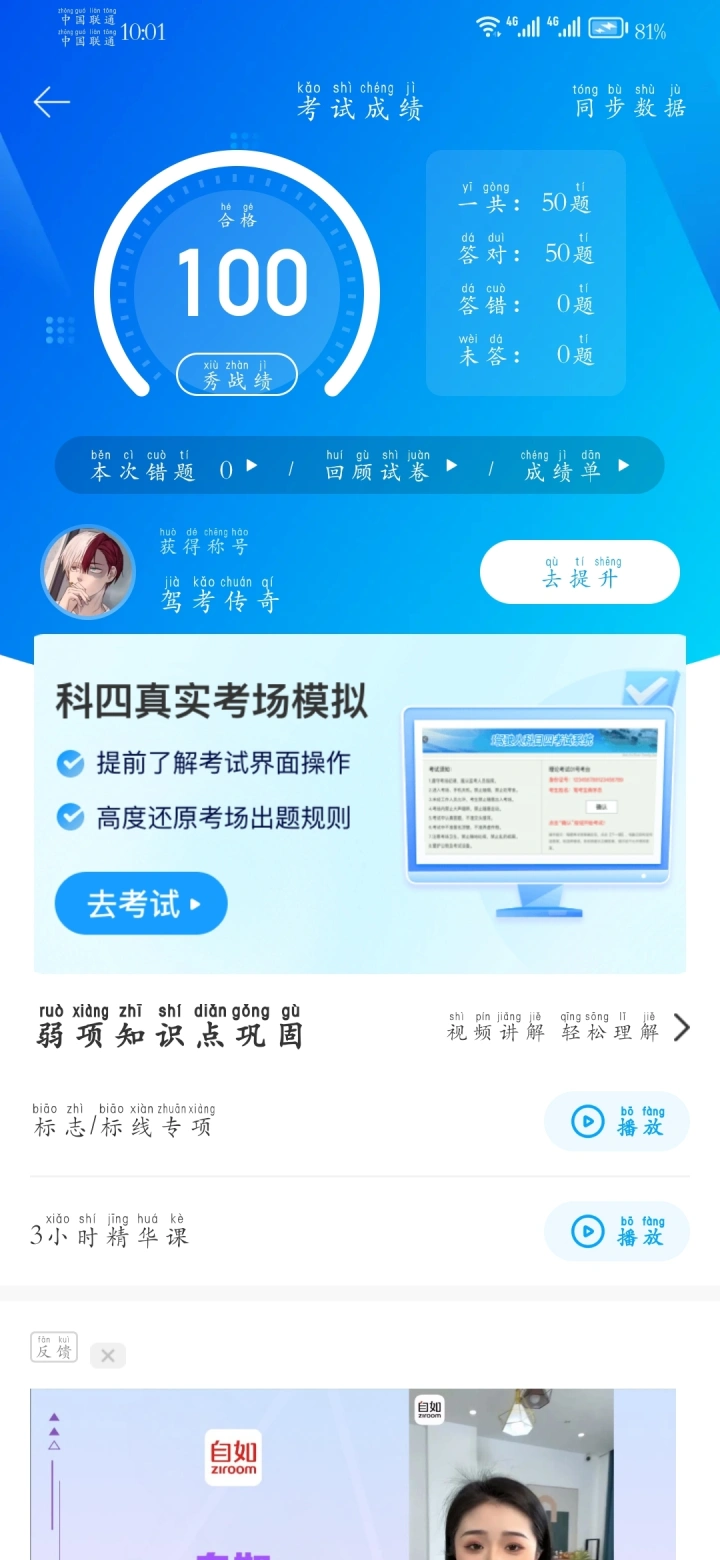720x1560 pixels.
Task: View the 成绩单 score report
Action: (x=576, y=465)
